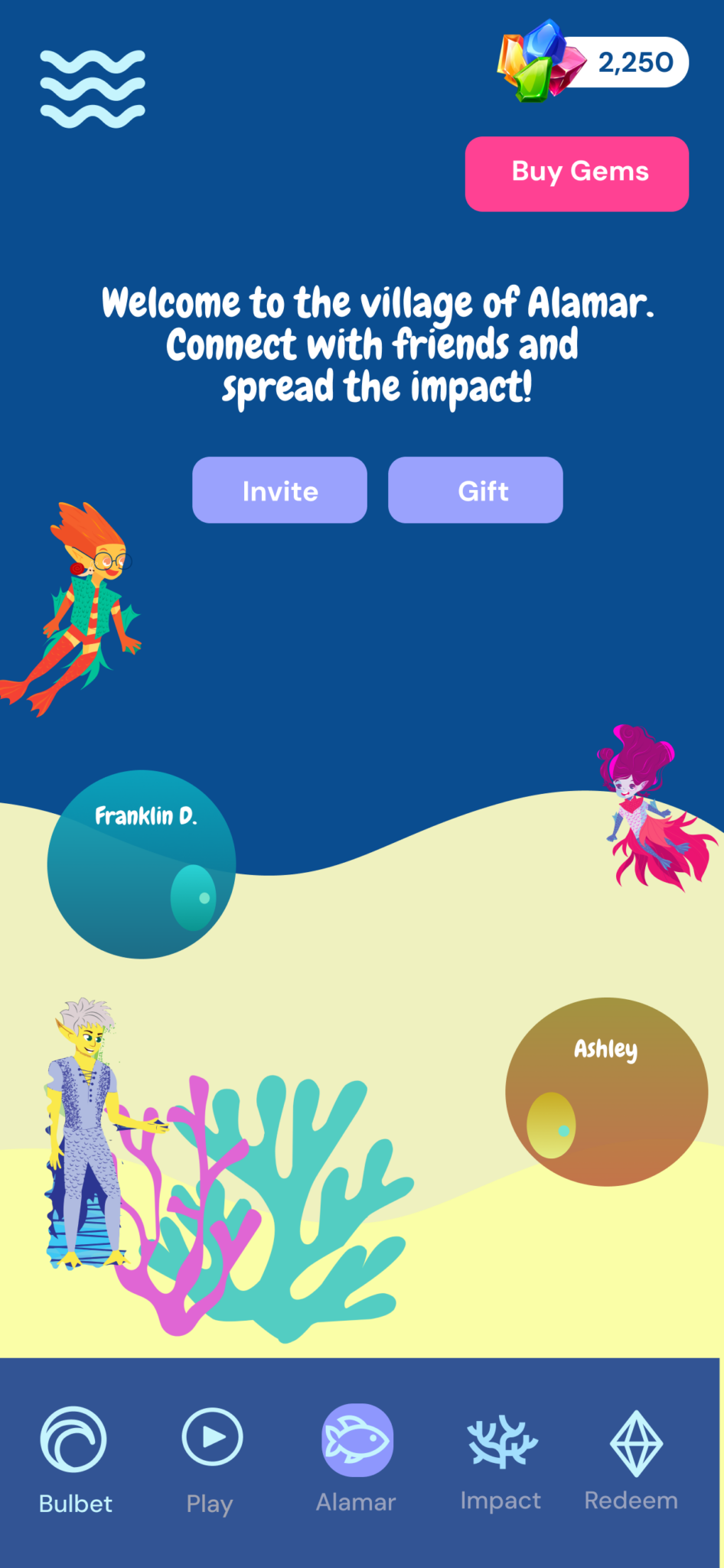
Task: Visit Ashley's bubble home
Action: 606,1091
